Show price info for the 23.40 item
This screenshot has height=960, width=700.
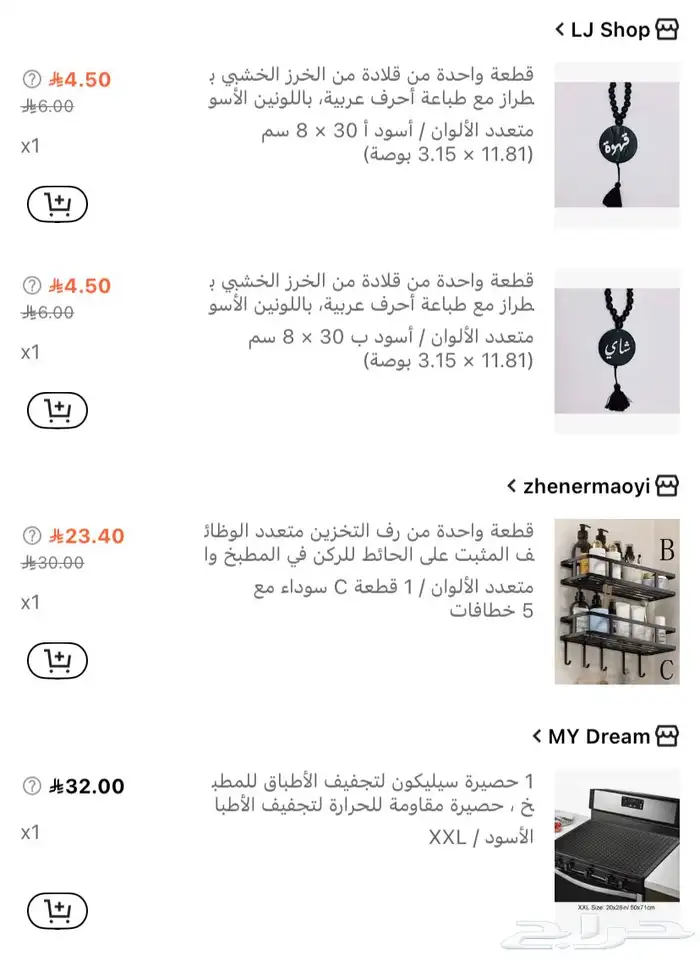click(32, 536)
